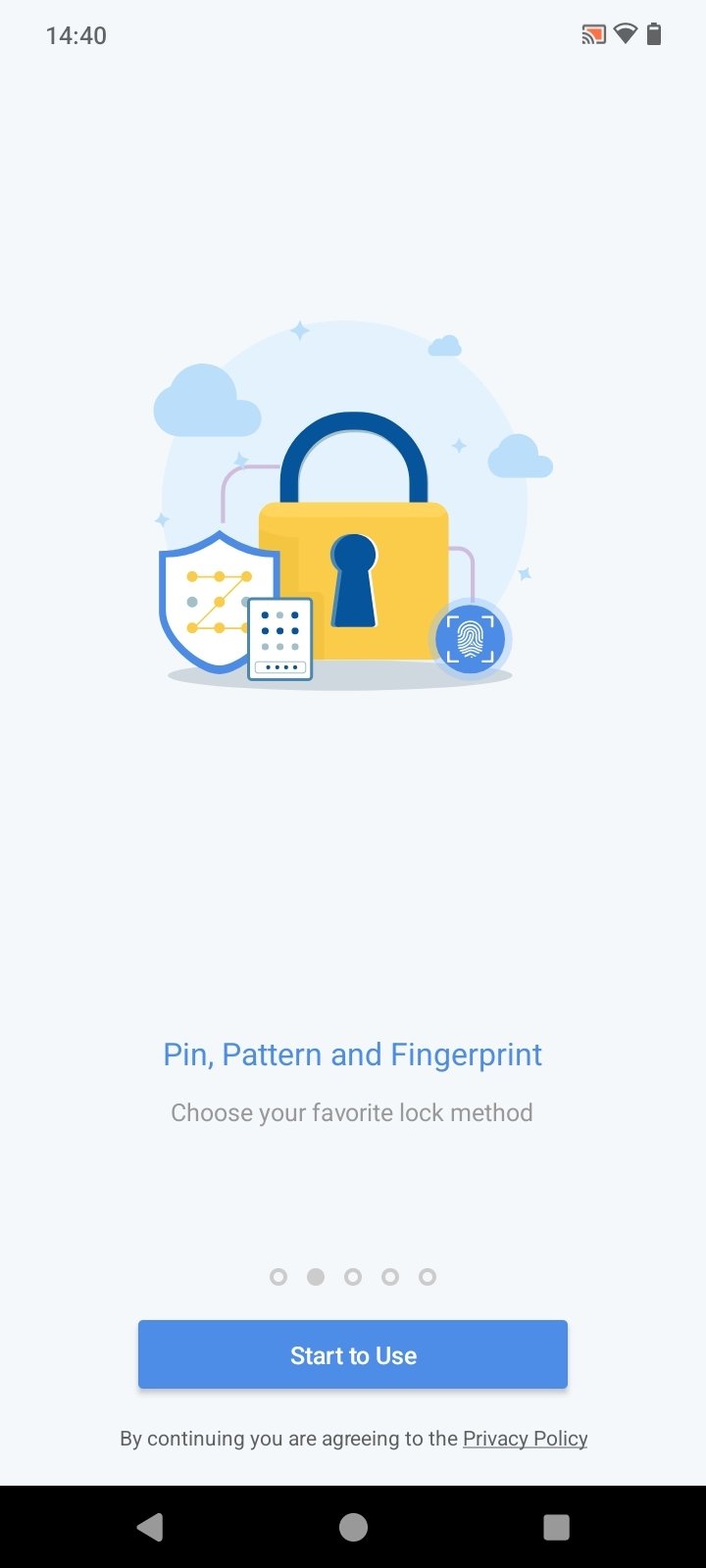
Task: Tap the Start to Use button
Action: coord(353,1354)
